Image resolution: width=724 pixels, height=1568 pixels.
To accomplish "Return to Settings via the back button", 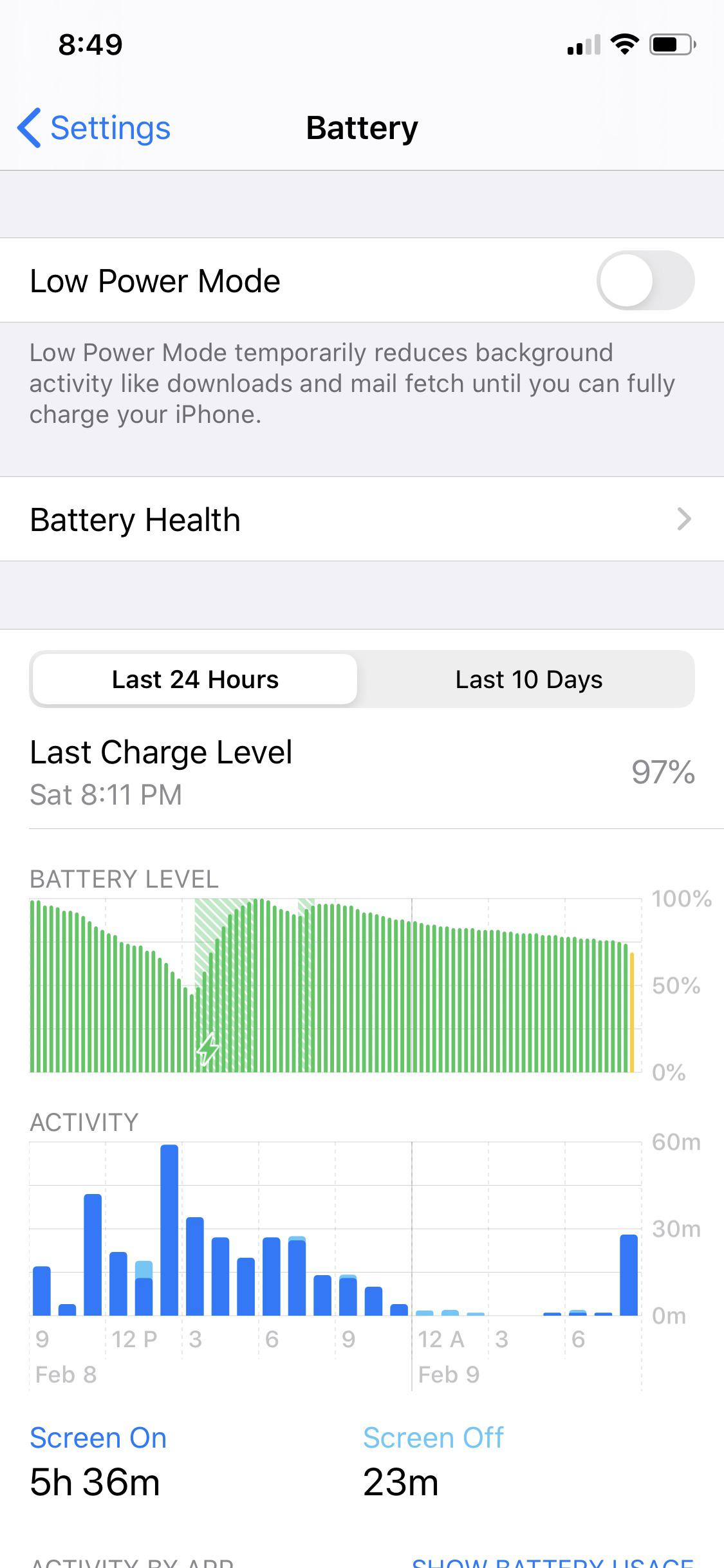I will click(93, 128).
